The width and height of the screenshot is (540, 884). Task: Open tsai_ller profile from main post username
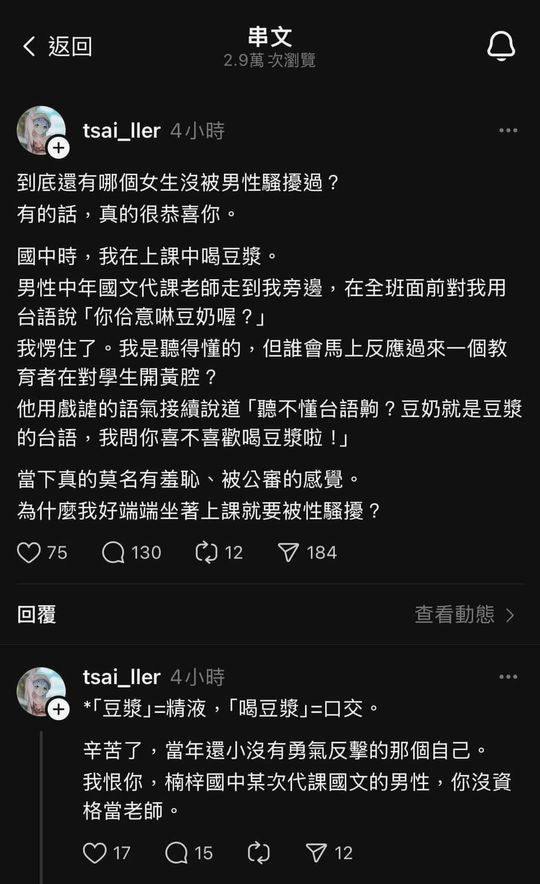(x=122, y=130)
